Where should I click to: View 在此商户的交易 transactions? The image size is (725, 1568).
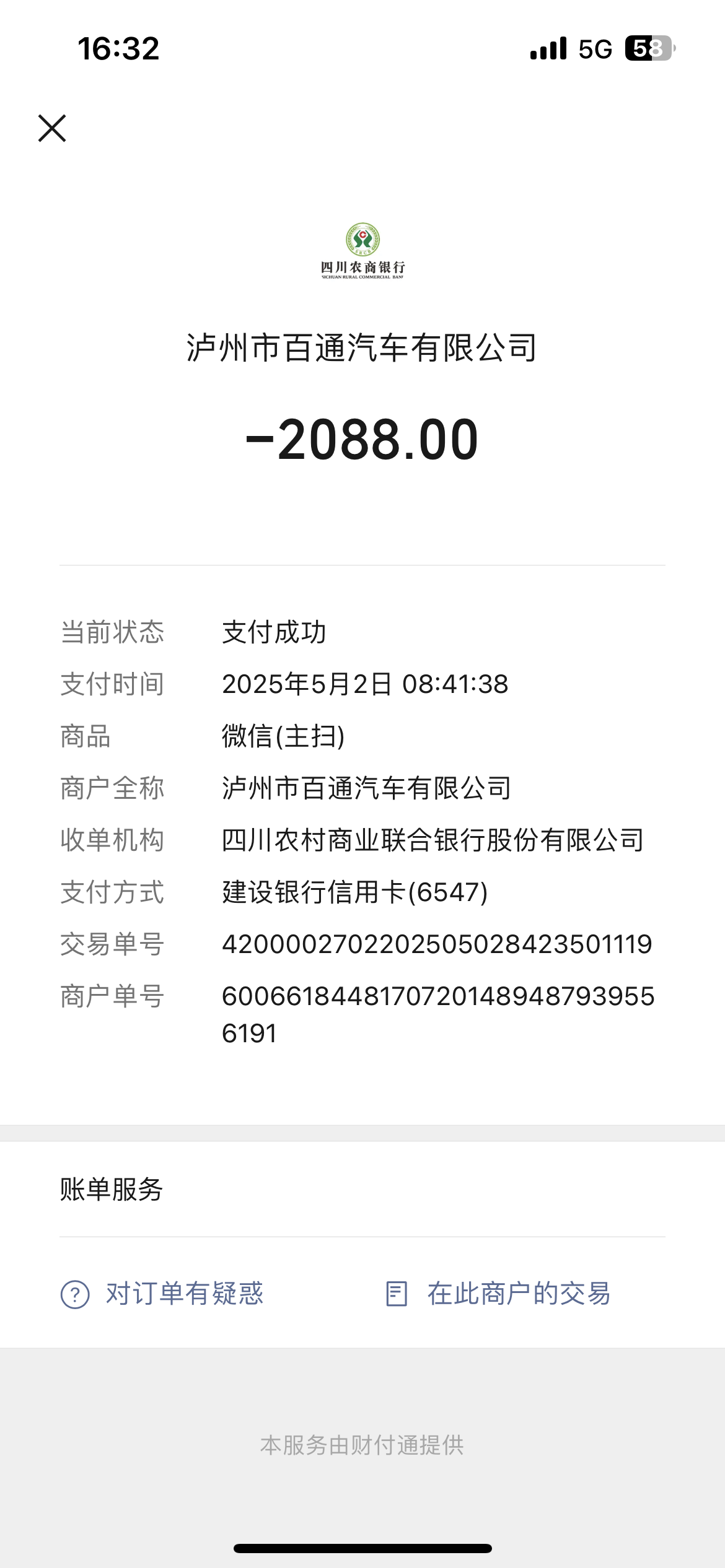pyautogui.click(x=499, y=1294)
